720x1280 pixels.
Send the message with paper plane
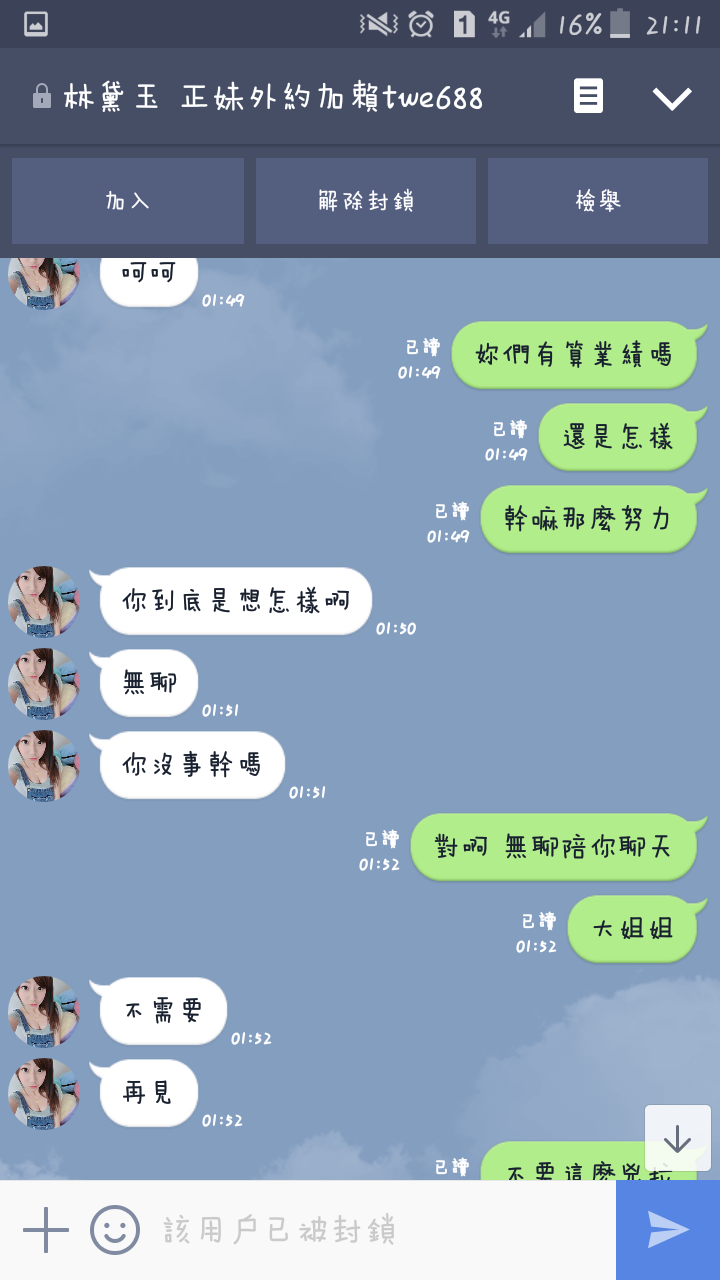coord(668,1230)
